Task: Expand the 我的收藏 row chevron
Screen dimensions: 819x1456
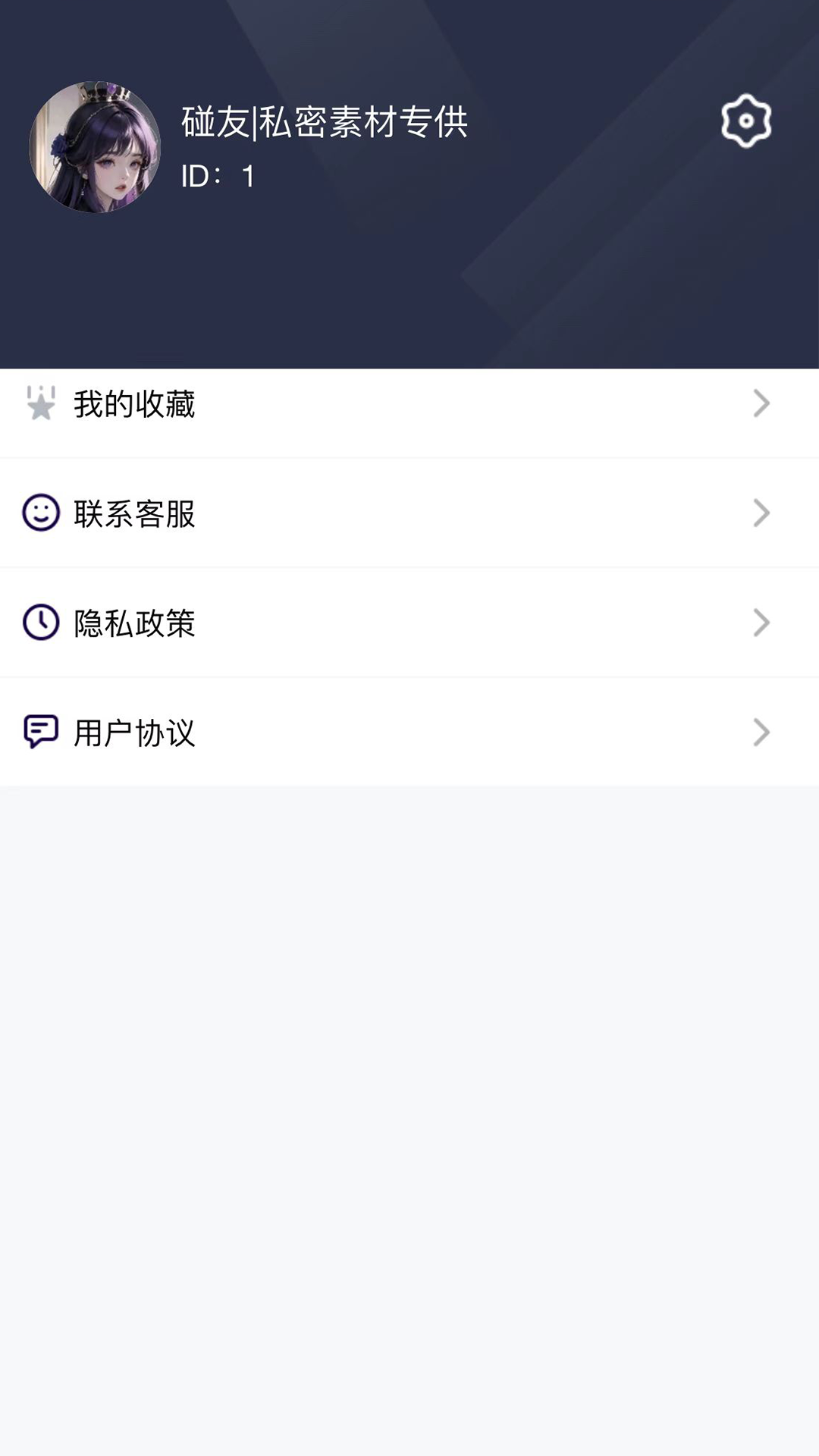Action: point(761,404)
